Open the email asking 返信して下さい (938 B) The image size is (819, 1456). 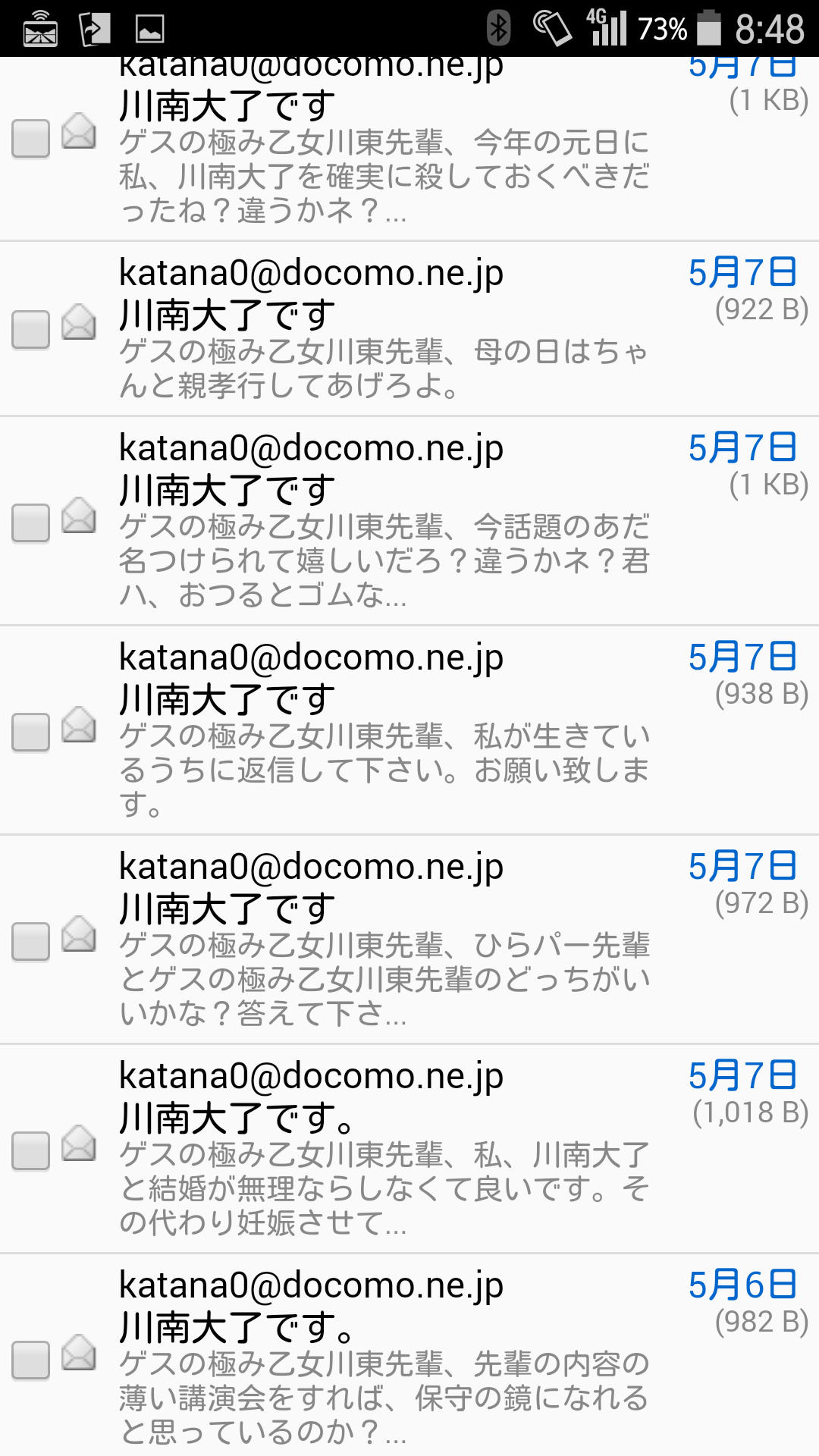click(409, 731)
